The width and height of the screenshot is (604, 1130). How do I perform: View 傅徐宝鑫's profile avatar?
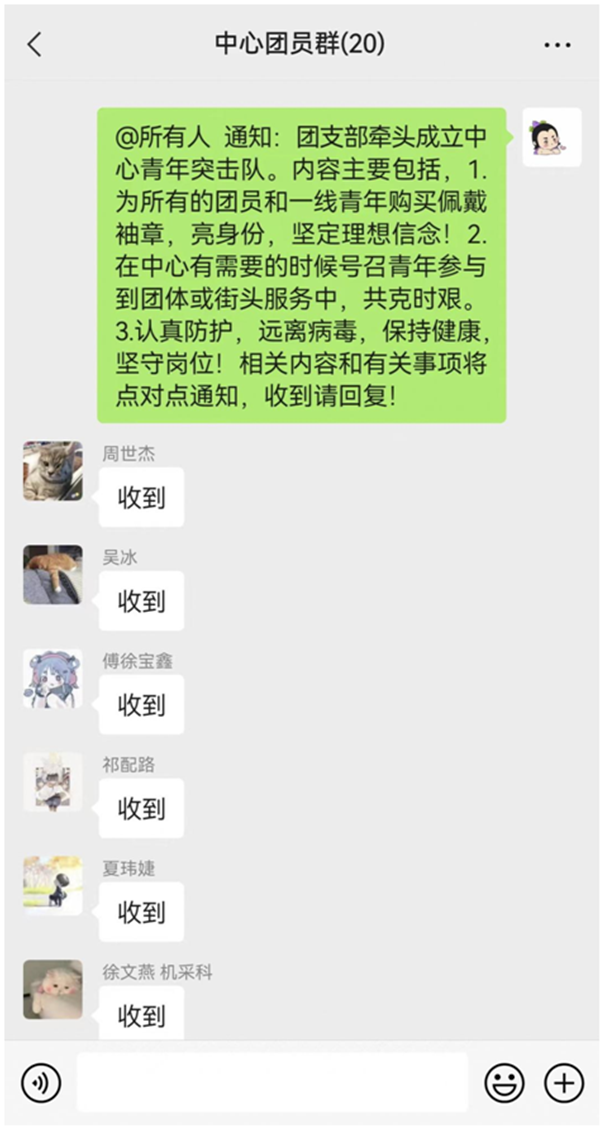point(53,678)
